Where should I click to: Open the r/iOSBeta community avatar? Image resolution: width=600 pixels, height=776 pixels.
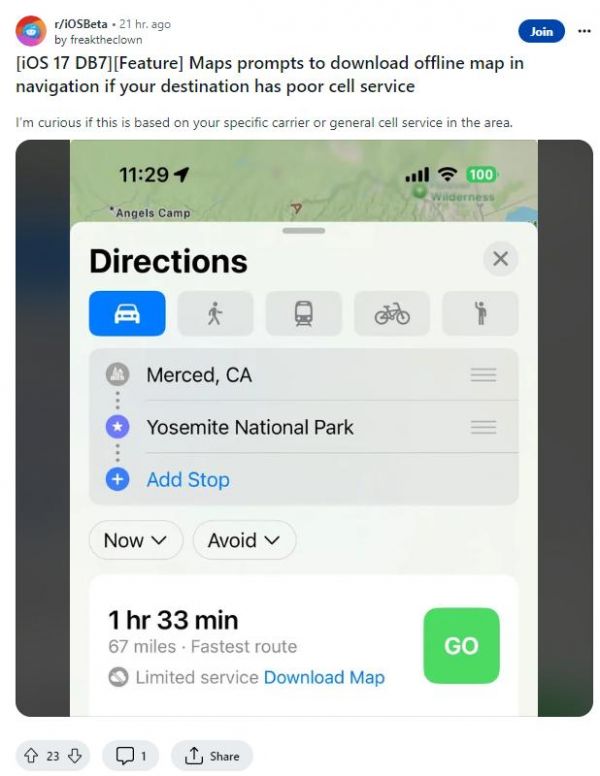[x=31, y=31]
